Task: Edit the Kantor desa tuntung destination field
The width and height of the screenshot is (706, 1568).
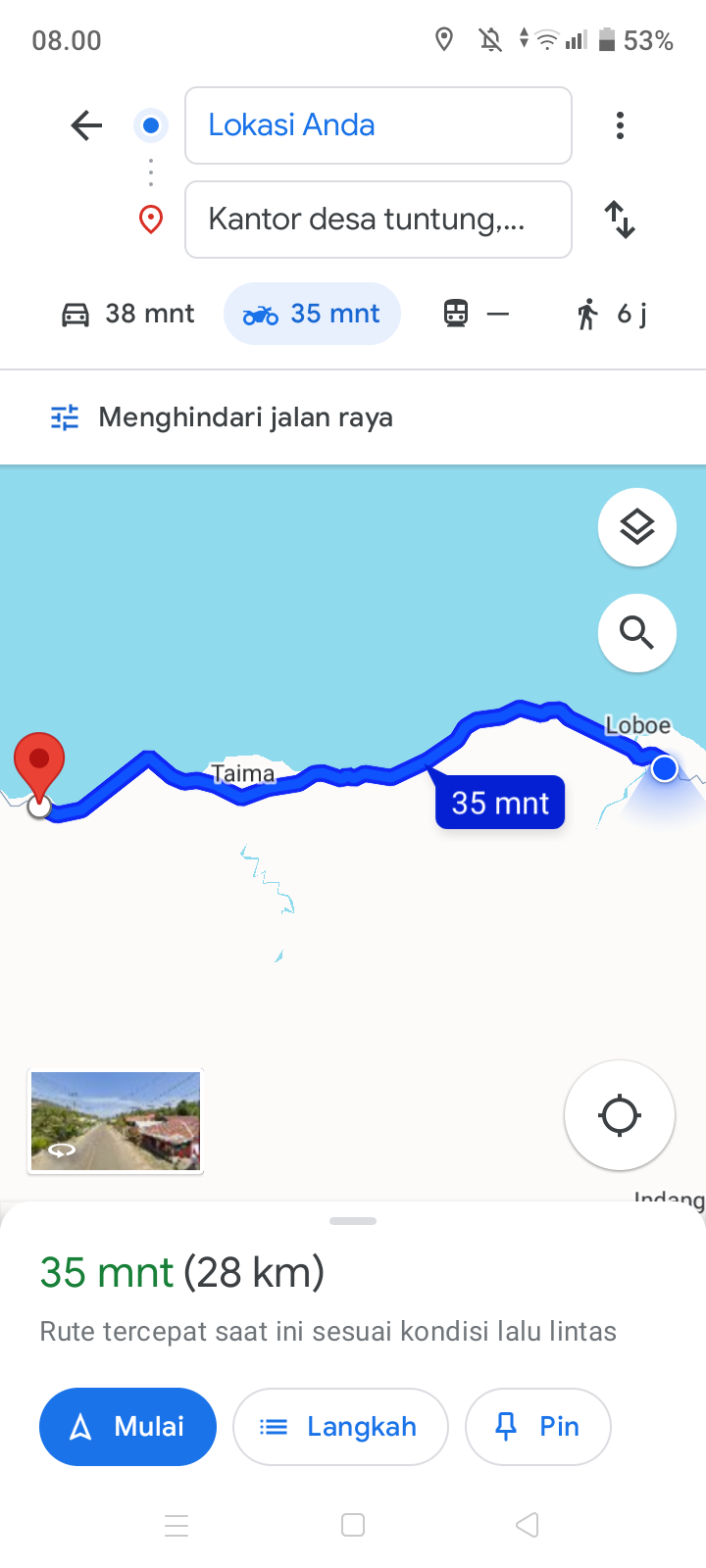Action: click(378, 220)
